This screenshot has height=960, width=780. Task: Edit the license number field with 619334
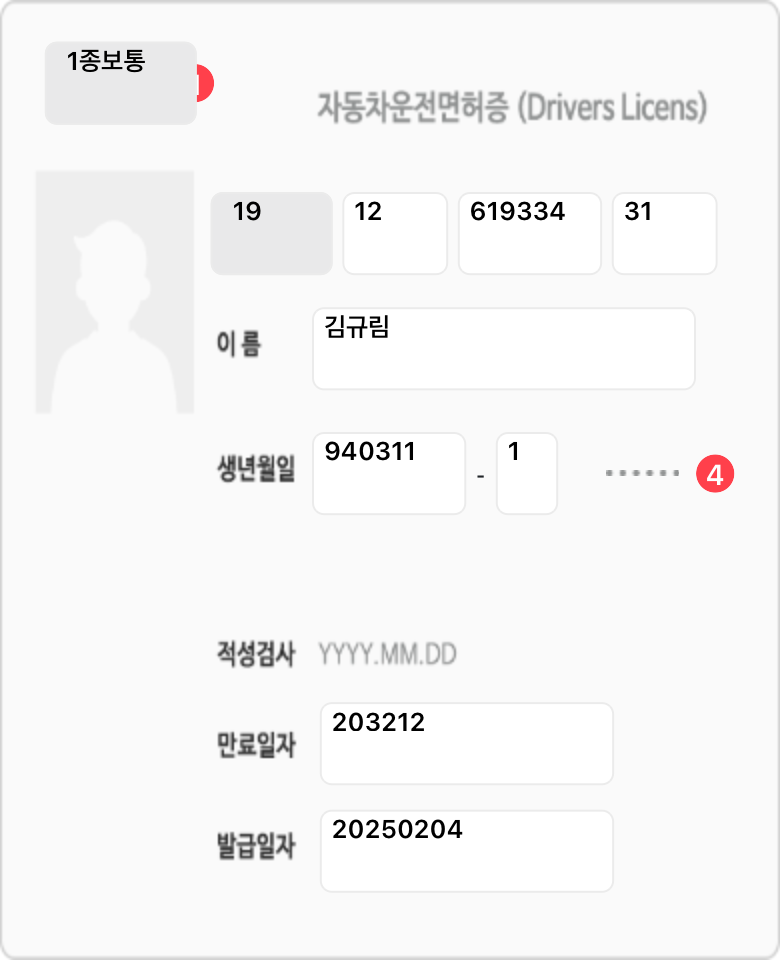coord(529,233)
